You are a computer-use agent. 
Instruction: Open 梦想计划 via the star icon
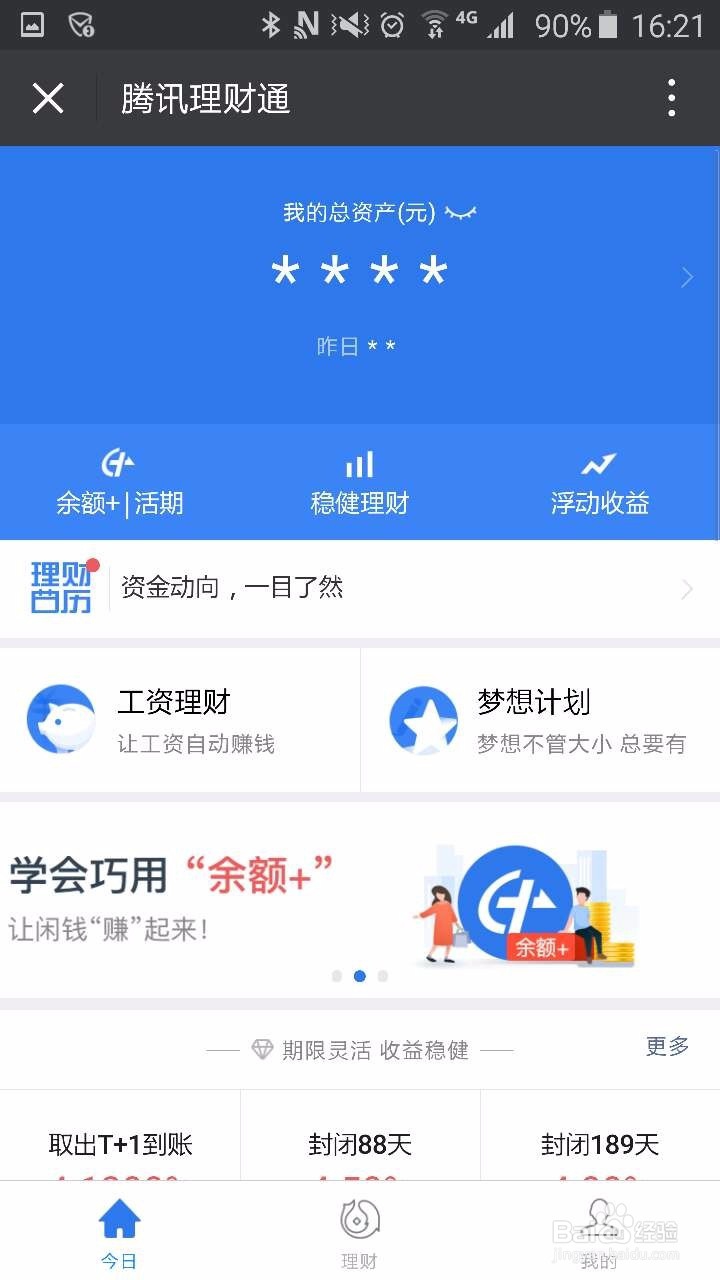424,718
